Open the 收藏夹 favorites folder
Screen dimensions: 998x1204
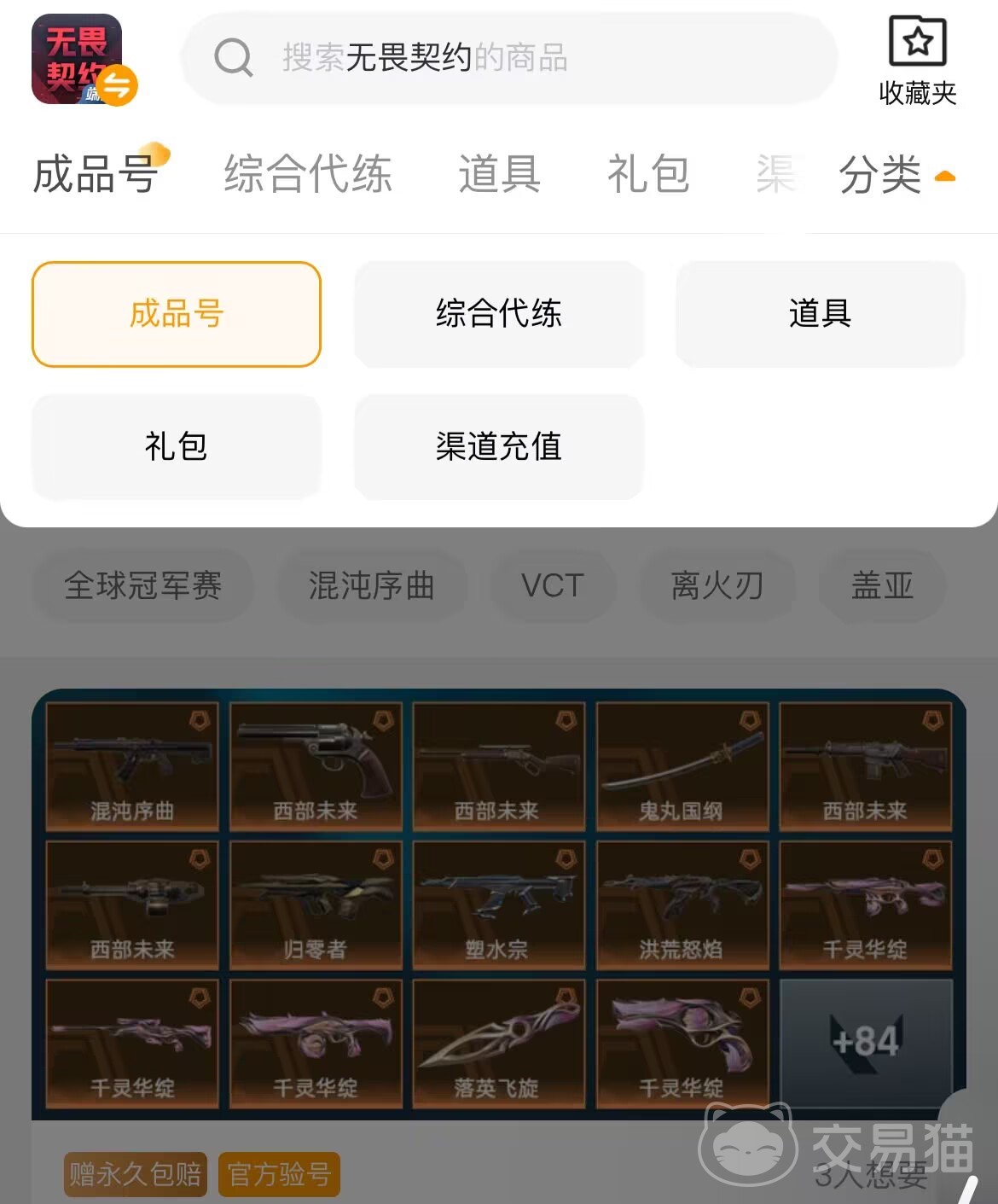(x=917, y=60)
